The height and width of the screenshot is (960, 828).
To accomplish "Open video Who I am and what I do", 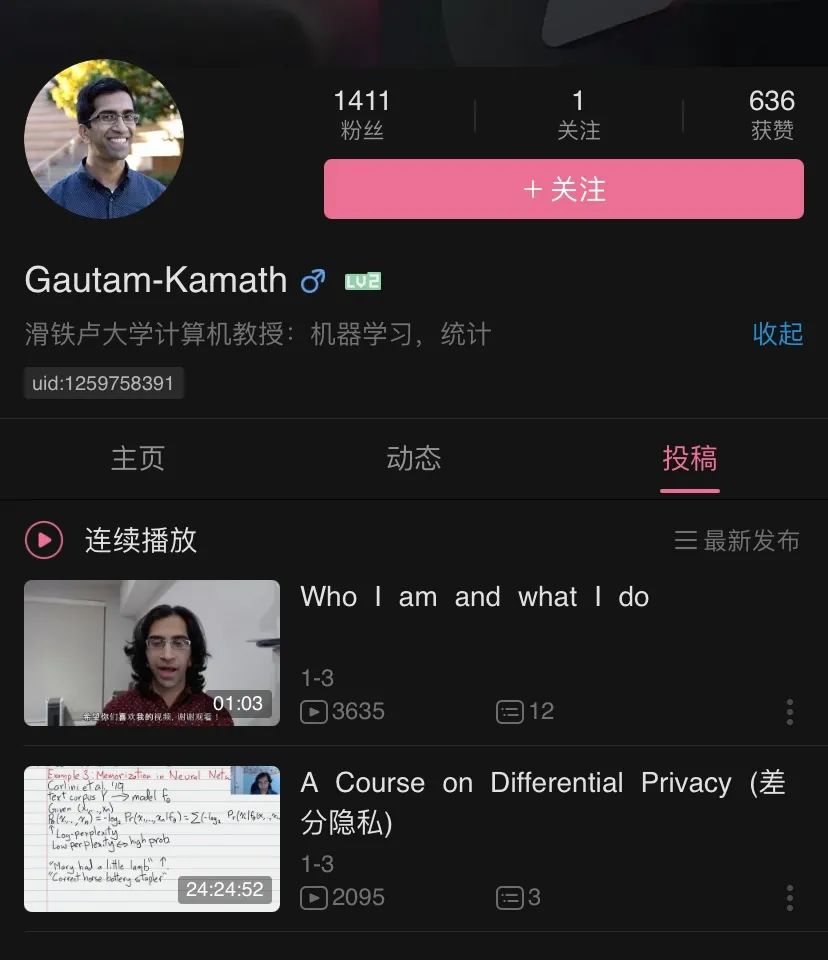I will click(474, 597).
